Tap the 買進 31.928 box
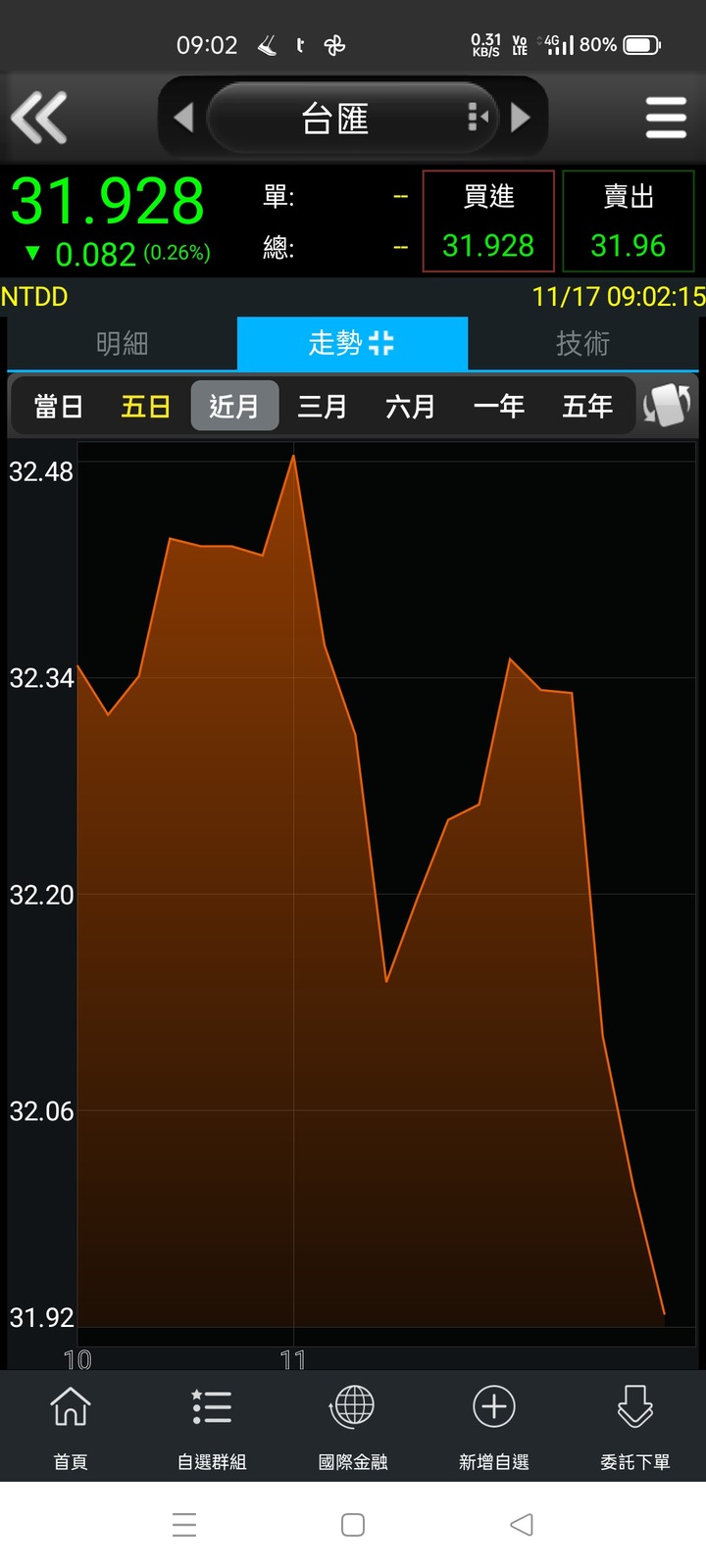Image resolution: width=706 pixels, height=1568 pixels. coord(487,221)
